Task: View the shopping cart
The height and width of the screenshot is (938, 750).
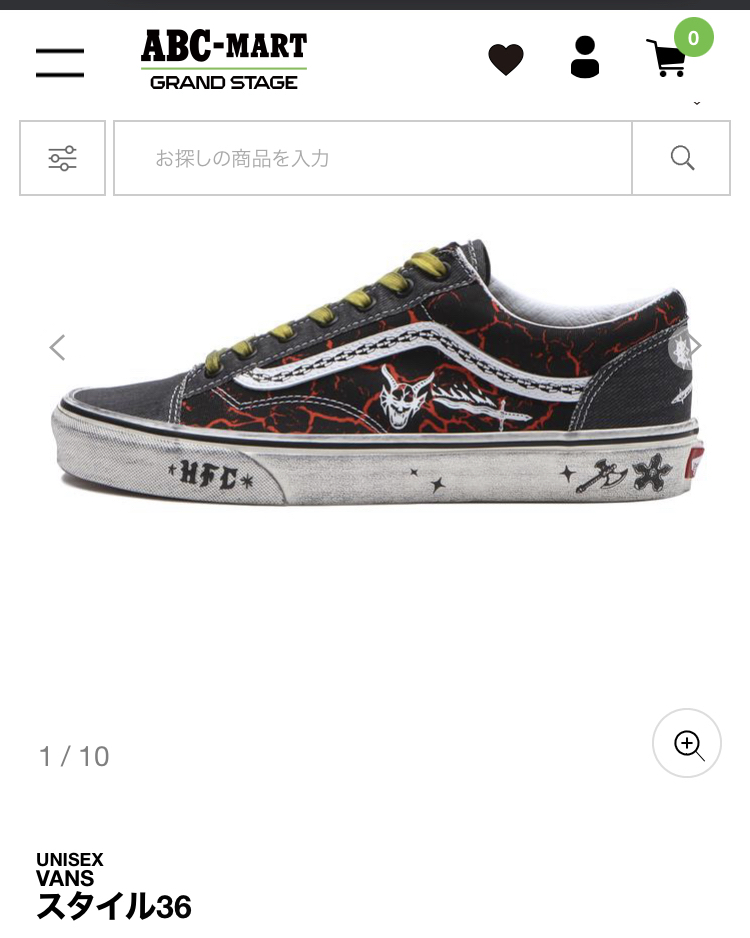Action: 668,58
